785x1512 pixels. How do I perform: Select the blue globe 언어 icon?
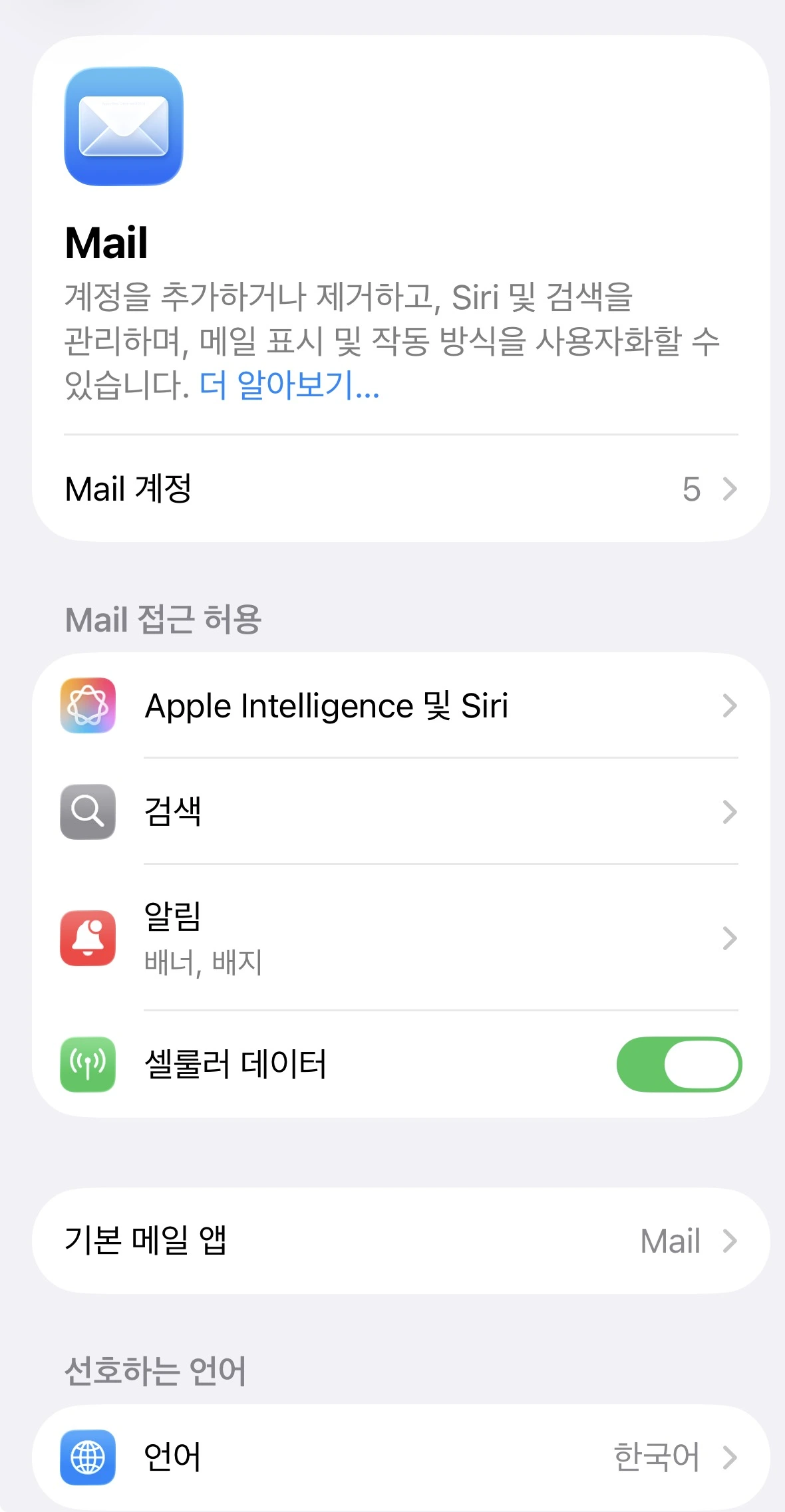point(87,1456)
